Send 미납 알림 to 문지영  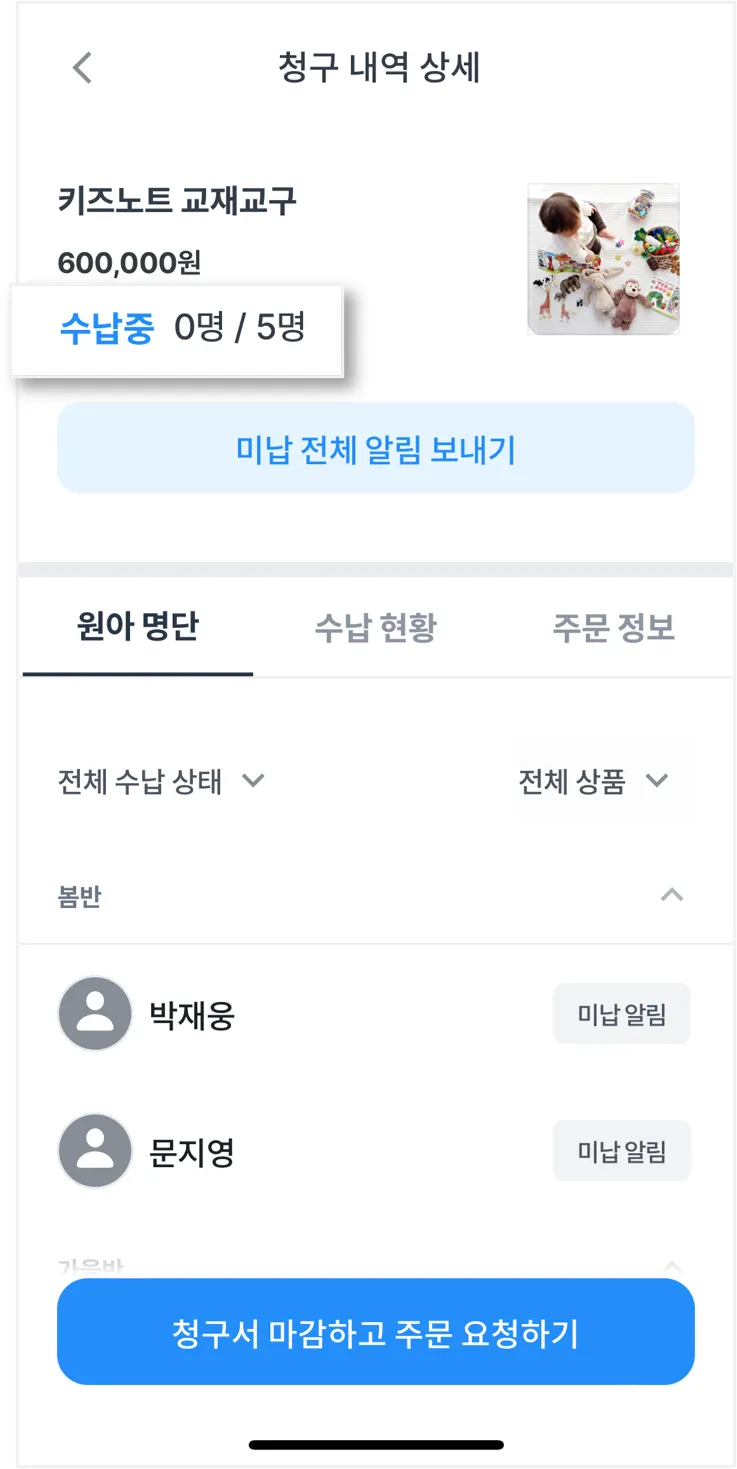pos(621,1152)
